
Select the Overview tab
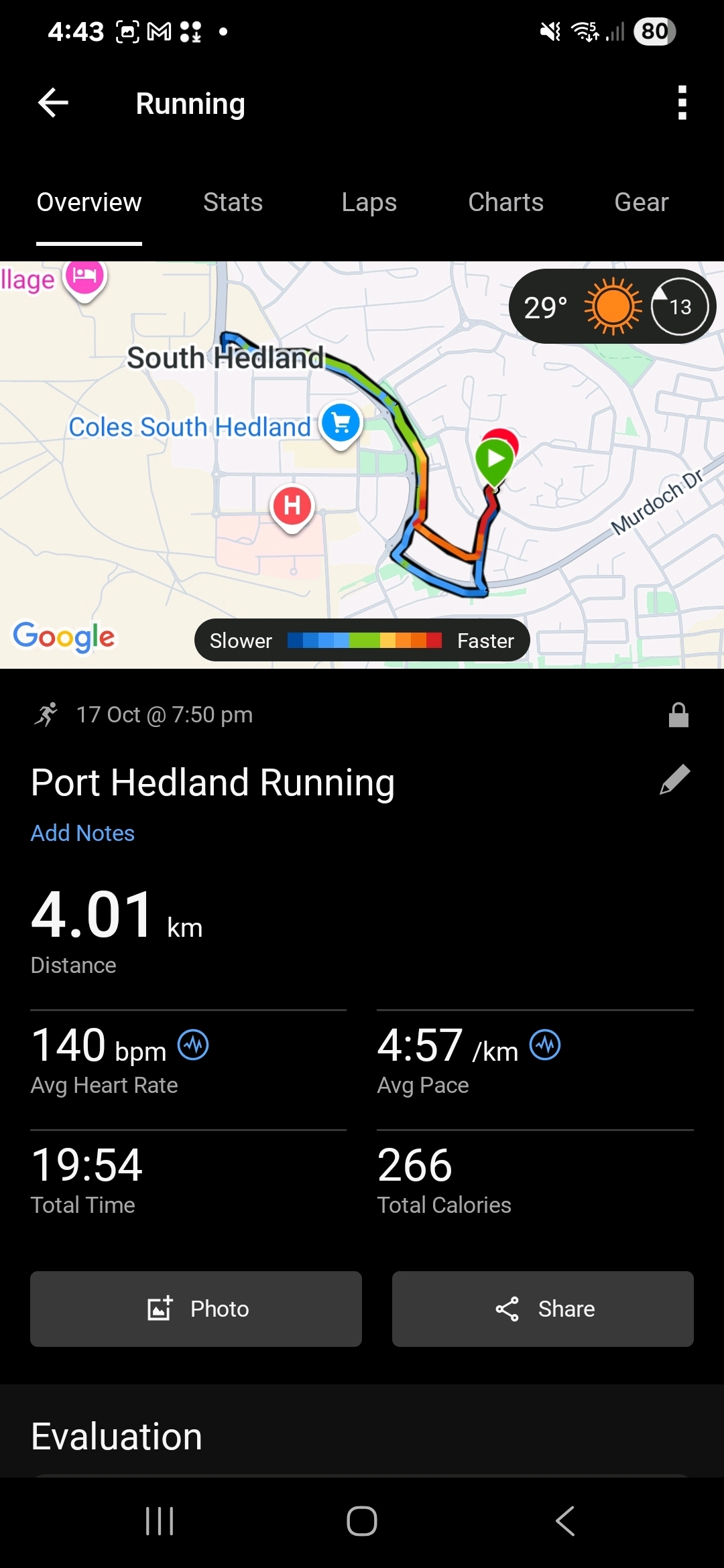(x=89, y=202)
